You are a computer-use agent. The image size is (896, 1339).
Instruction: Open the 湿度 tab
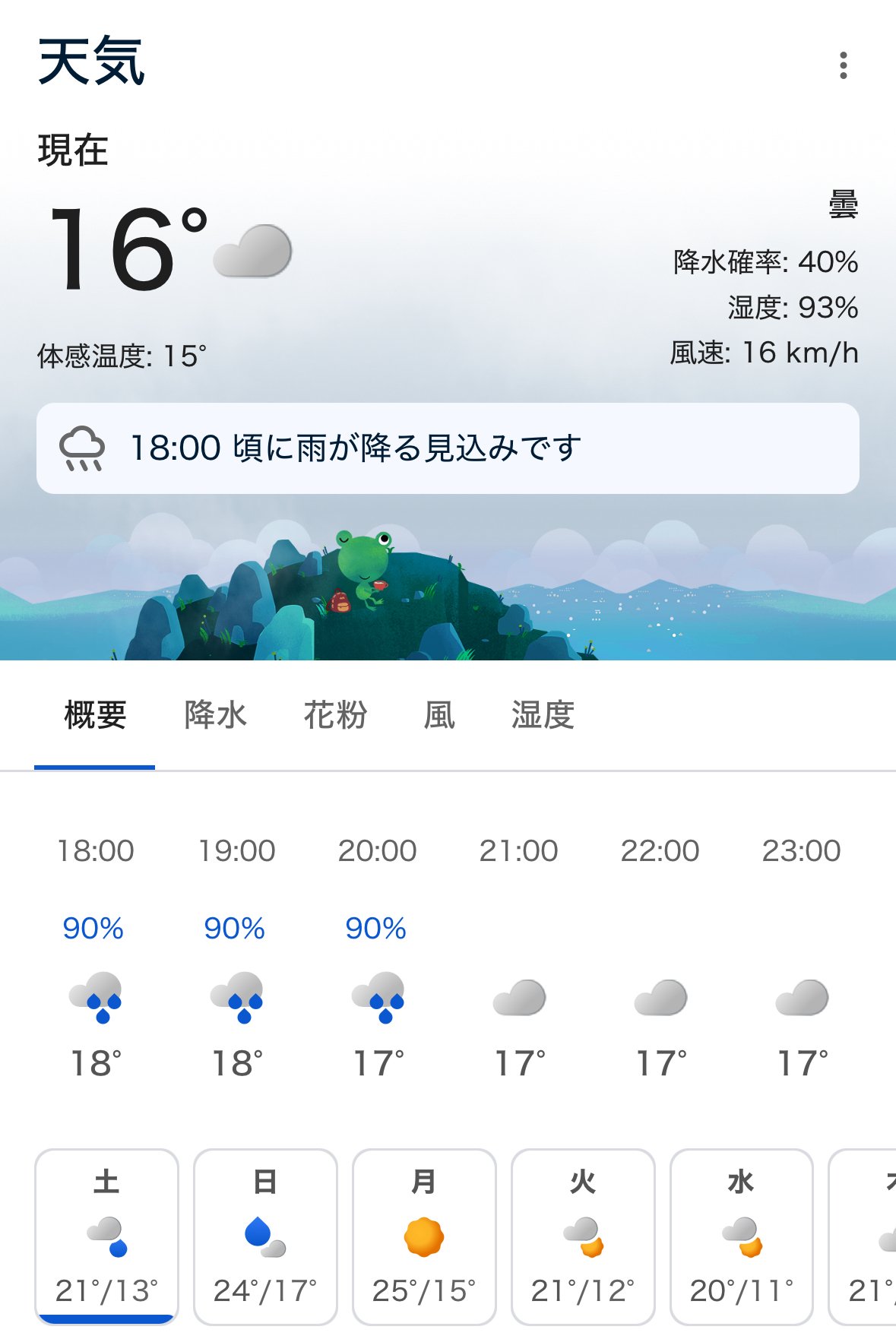542,715
